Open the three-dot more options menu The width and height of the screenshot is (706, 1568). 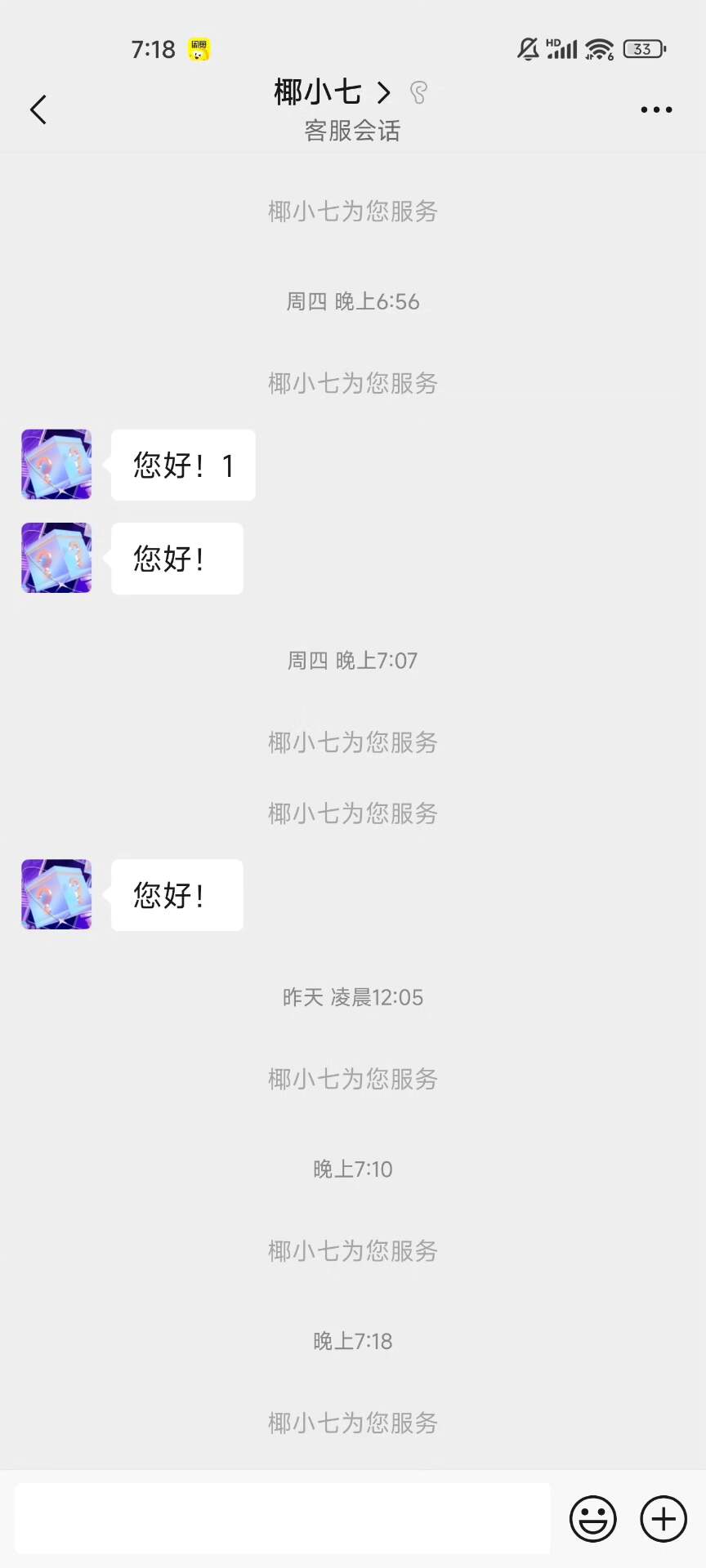click(656, 109)
